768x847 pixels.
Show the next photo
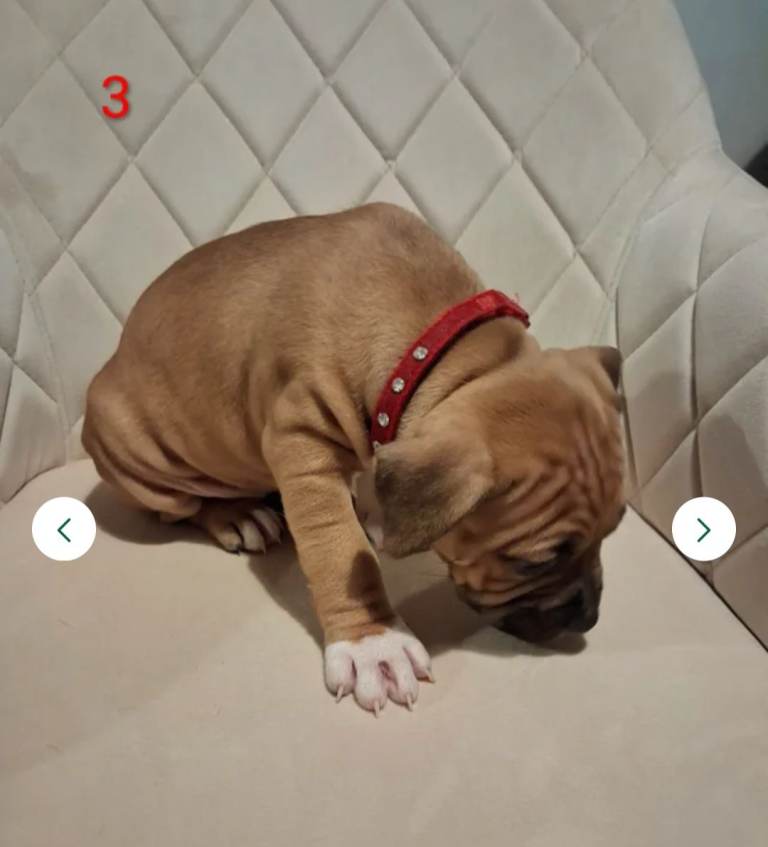click(703, 529)
